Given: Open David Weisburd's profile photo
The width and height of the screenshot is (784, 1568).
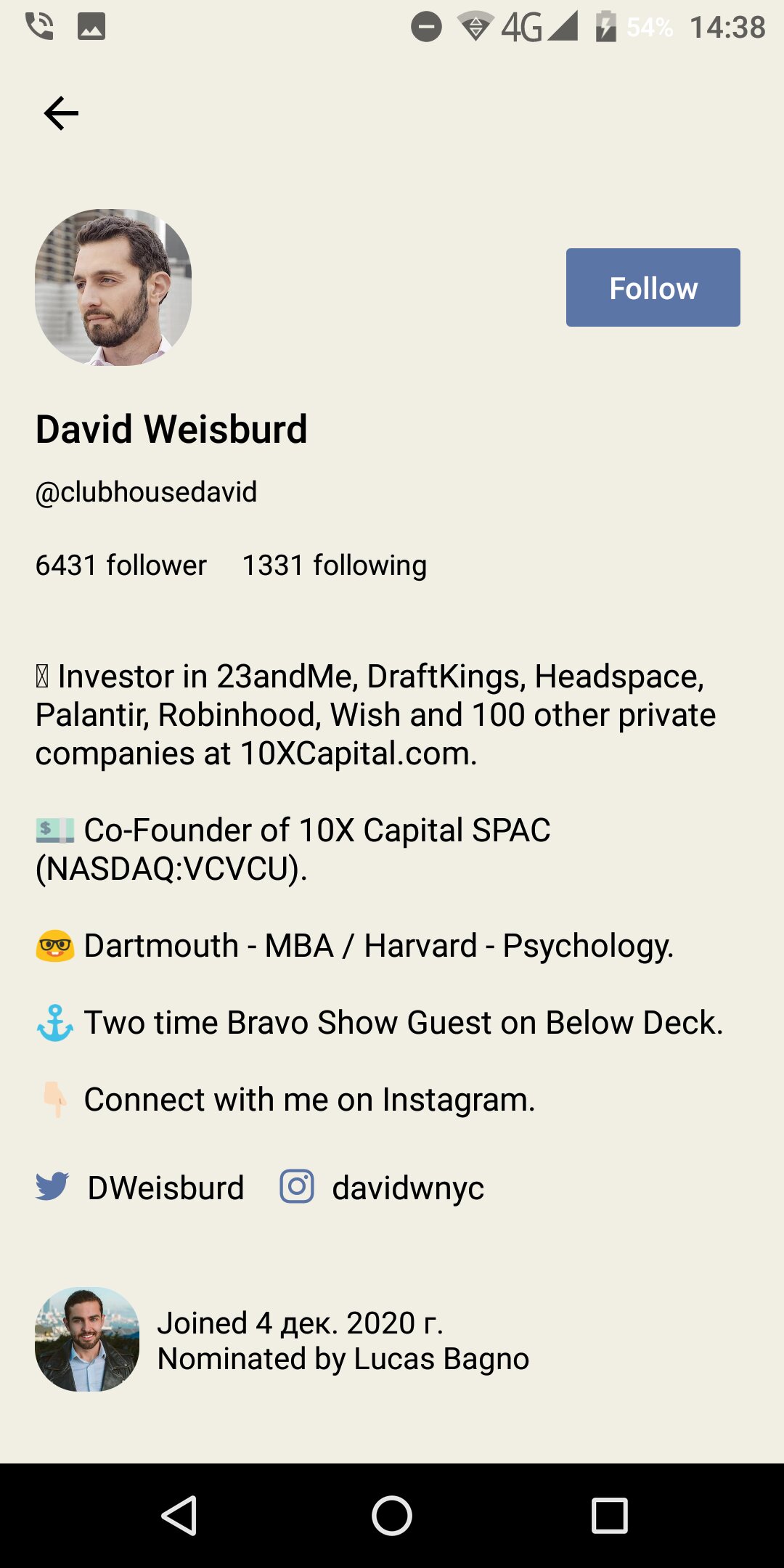Looking at the screenshot, I should click(113, 287).
